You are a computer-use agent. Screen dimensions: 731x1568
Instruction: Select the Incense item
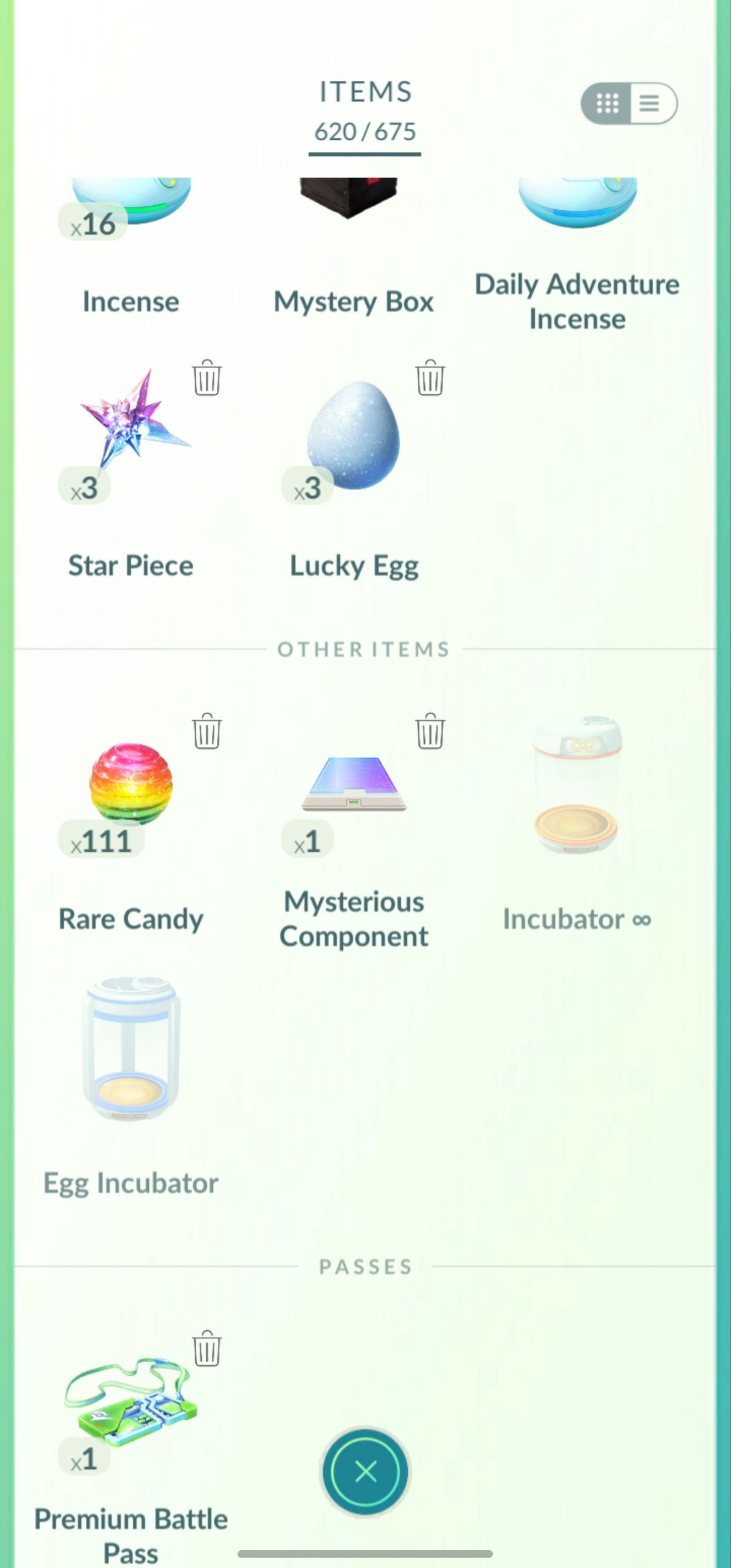tap(130, 245)
